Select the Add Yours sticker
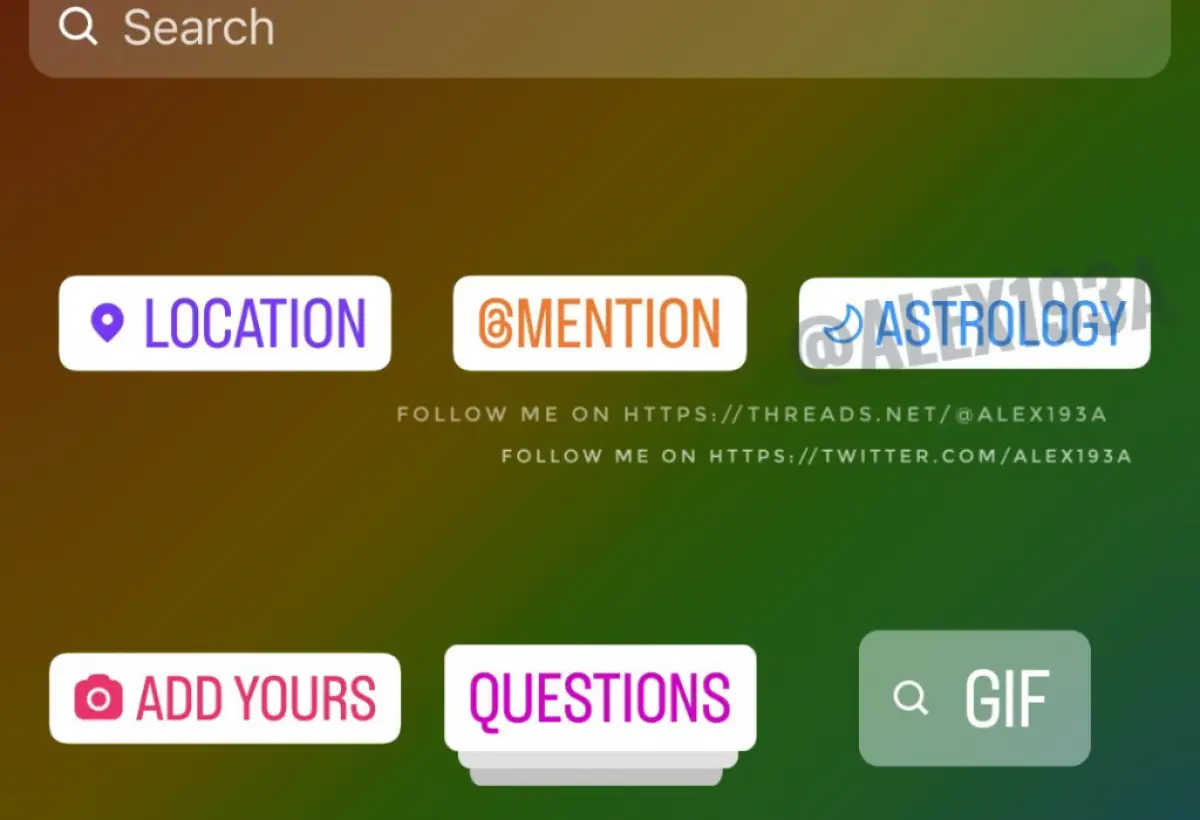The width and height of the screenshot is (1200, 820). tap(225, 698)
